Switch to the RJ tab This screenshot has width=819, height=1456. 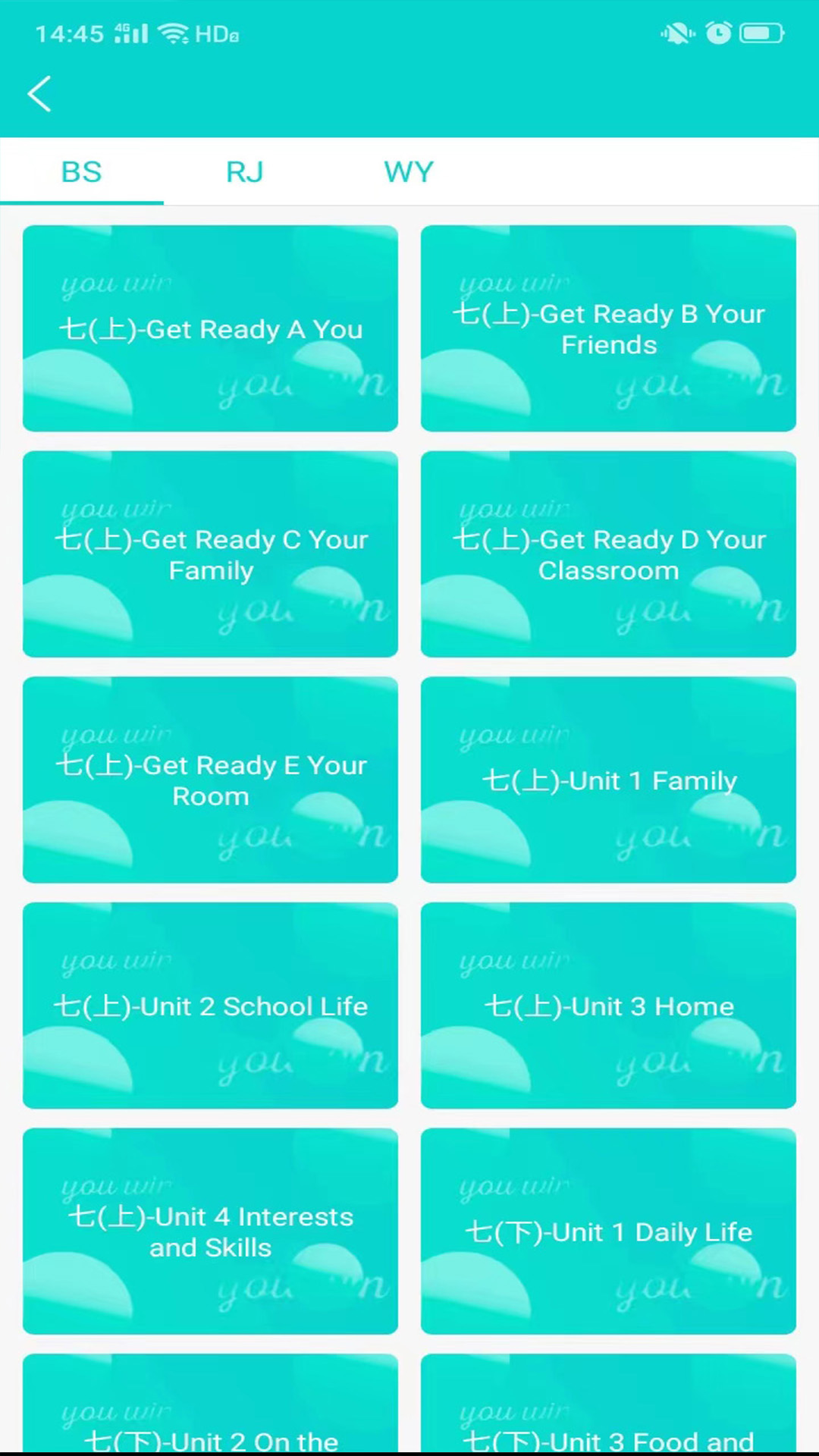pos(245,172)
